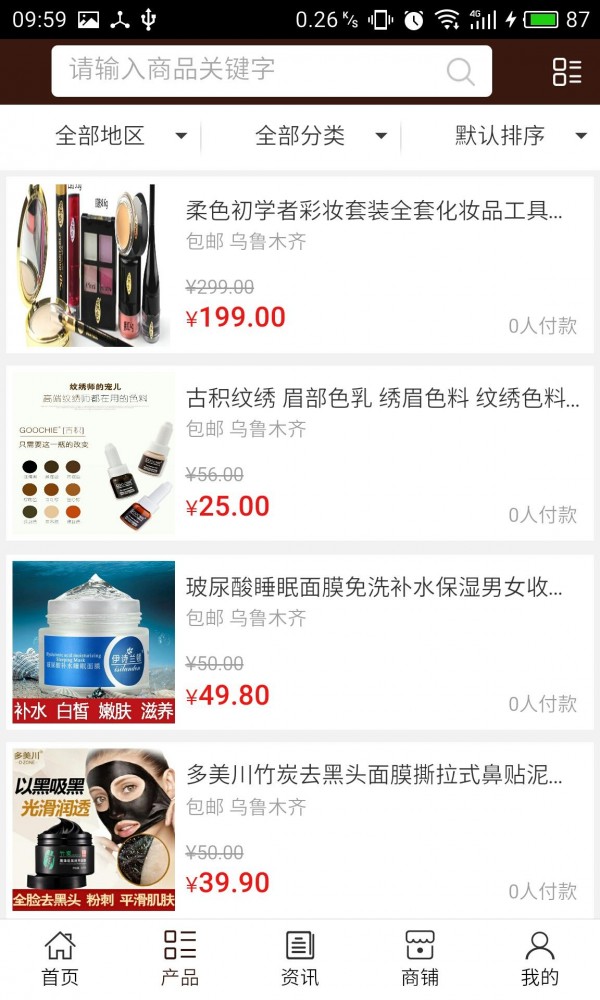Open the 玻尿酸睡眠面膜 product listing
Screen dimensions: 600x1000
[374, 588]
